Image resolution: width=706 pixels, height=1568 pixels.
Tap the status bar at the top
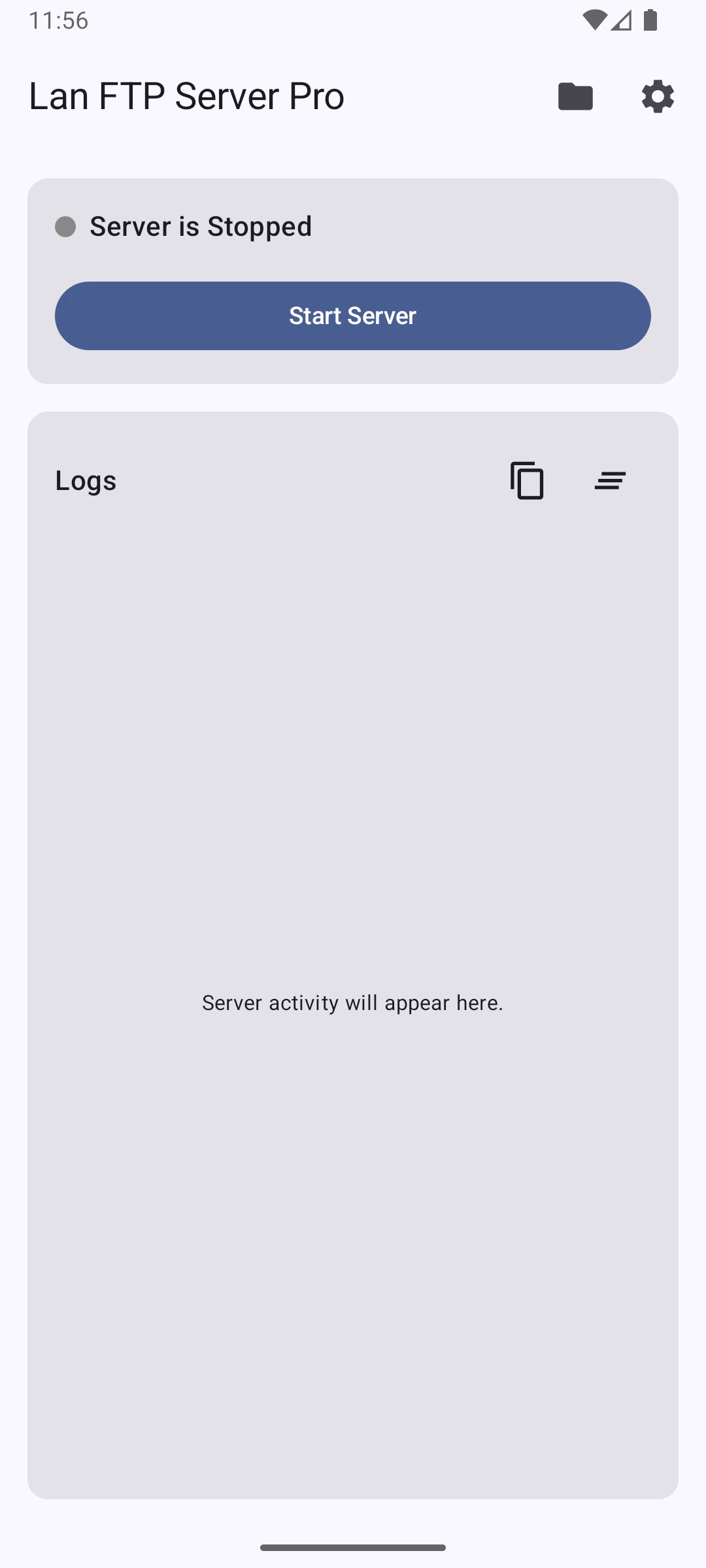[353, 21]
